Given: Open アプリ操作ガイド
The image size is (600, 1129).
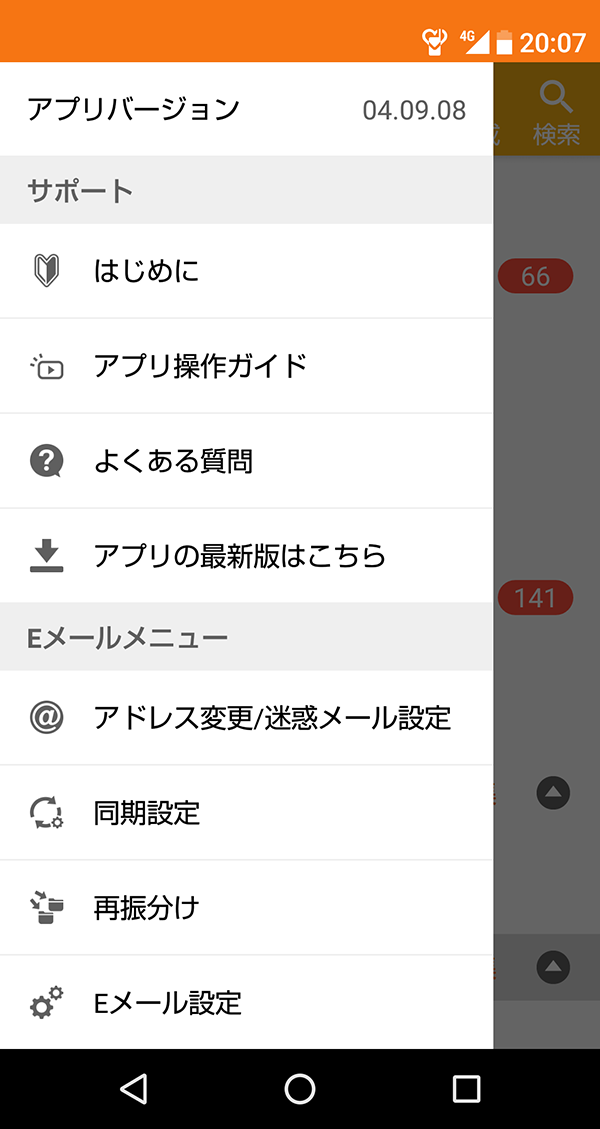Looking at the screenshot, I should [246, 366].
